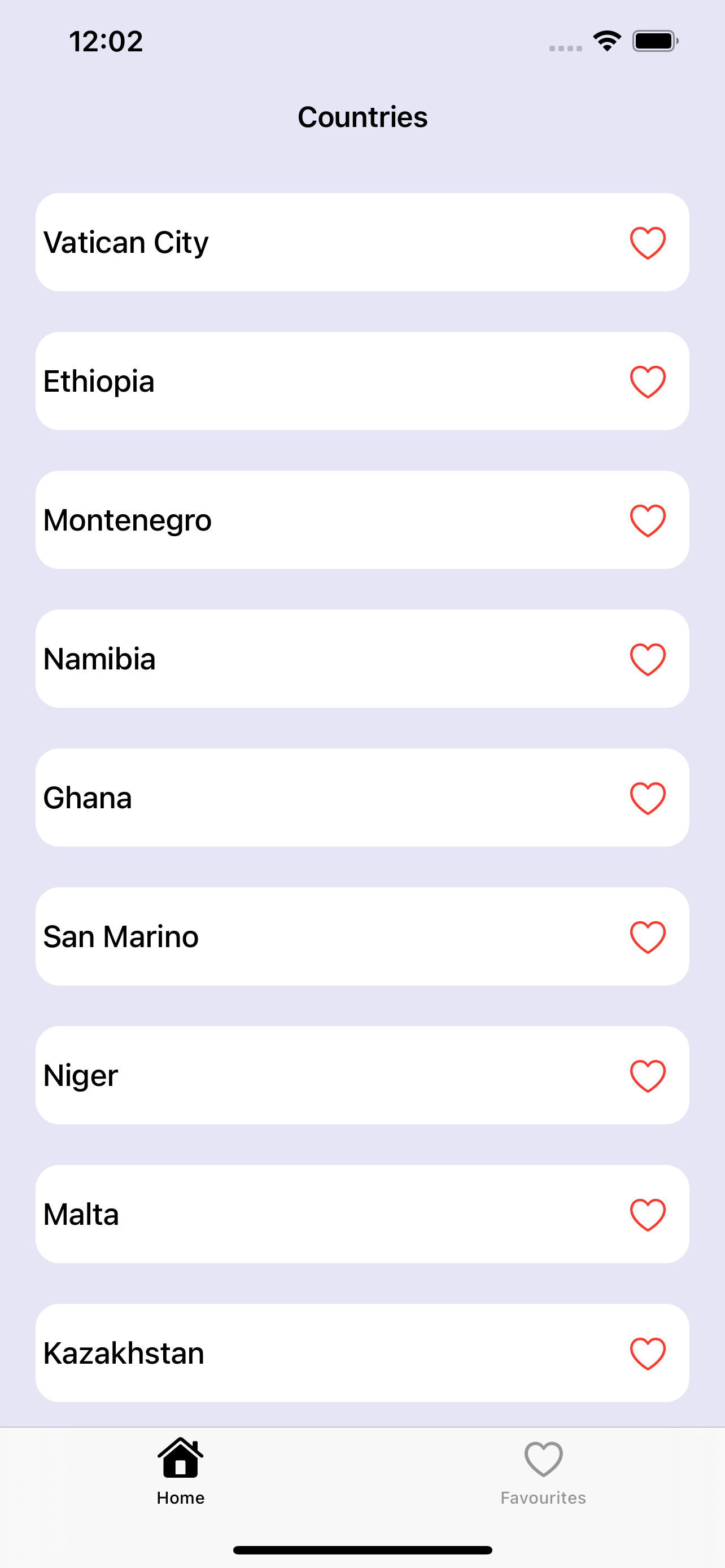Favourite San Marino with the heart icon
725x1568 pixels.
(x=648, y=936)
